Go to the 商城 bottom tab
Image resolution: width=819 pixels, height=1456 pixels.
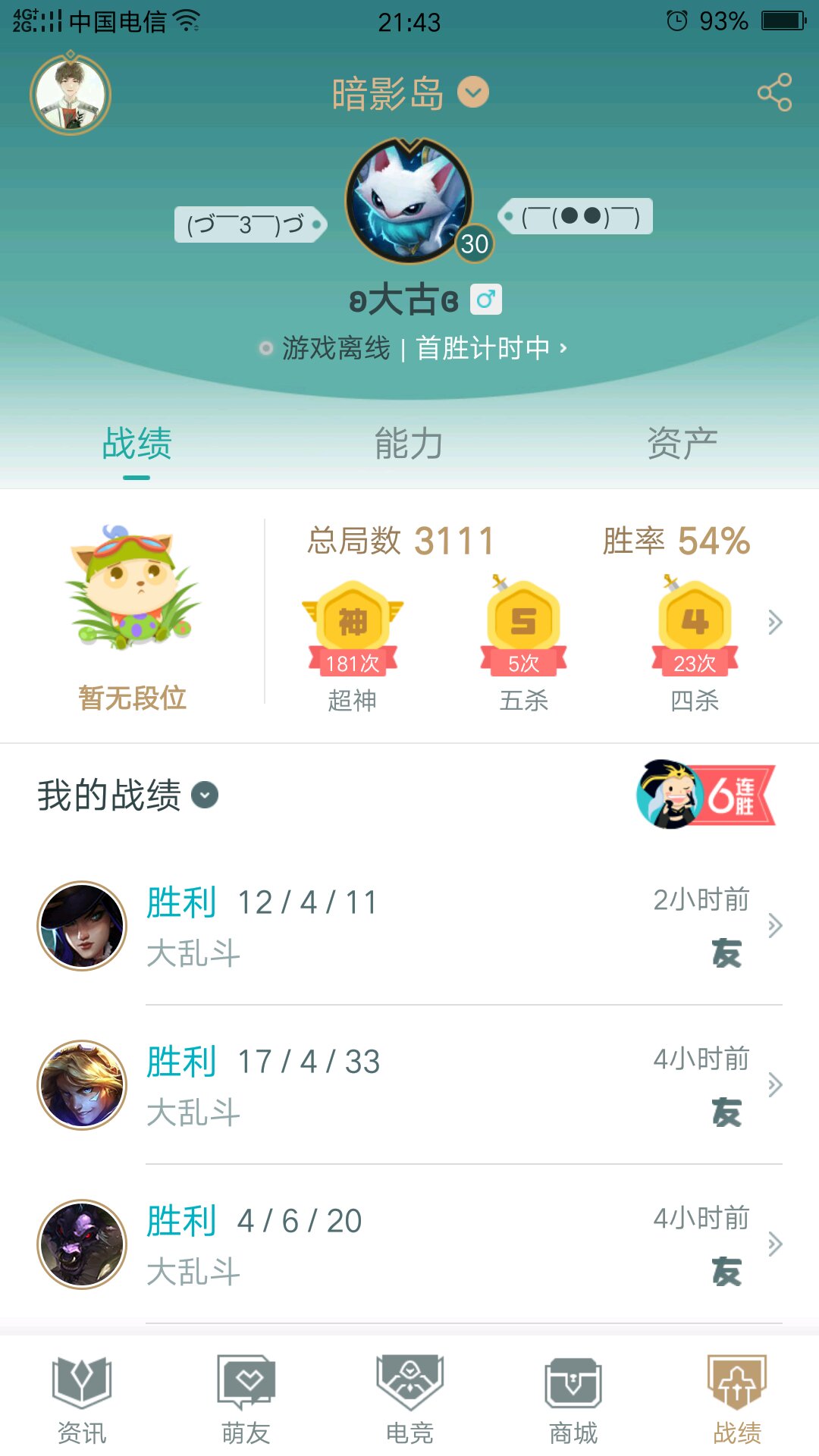pyautogui.click(x=573, y=1399)
